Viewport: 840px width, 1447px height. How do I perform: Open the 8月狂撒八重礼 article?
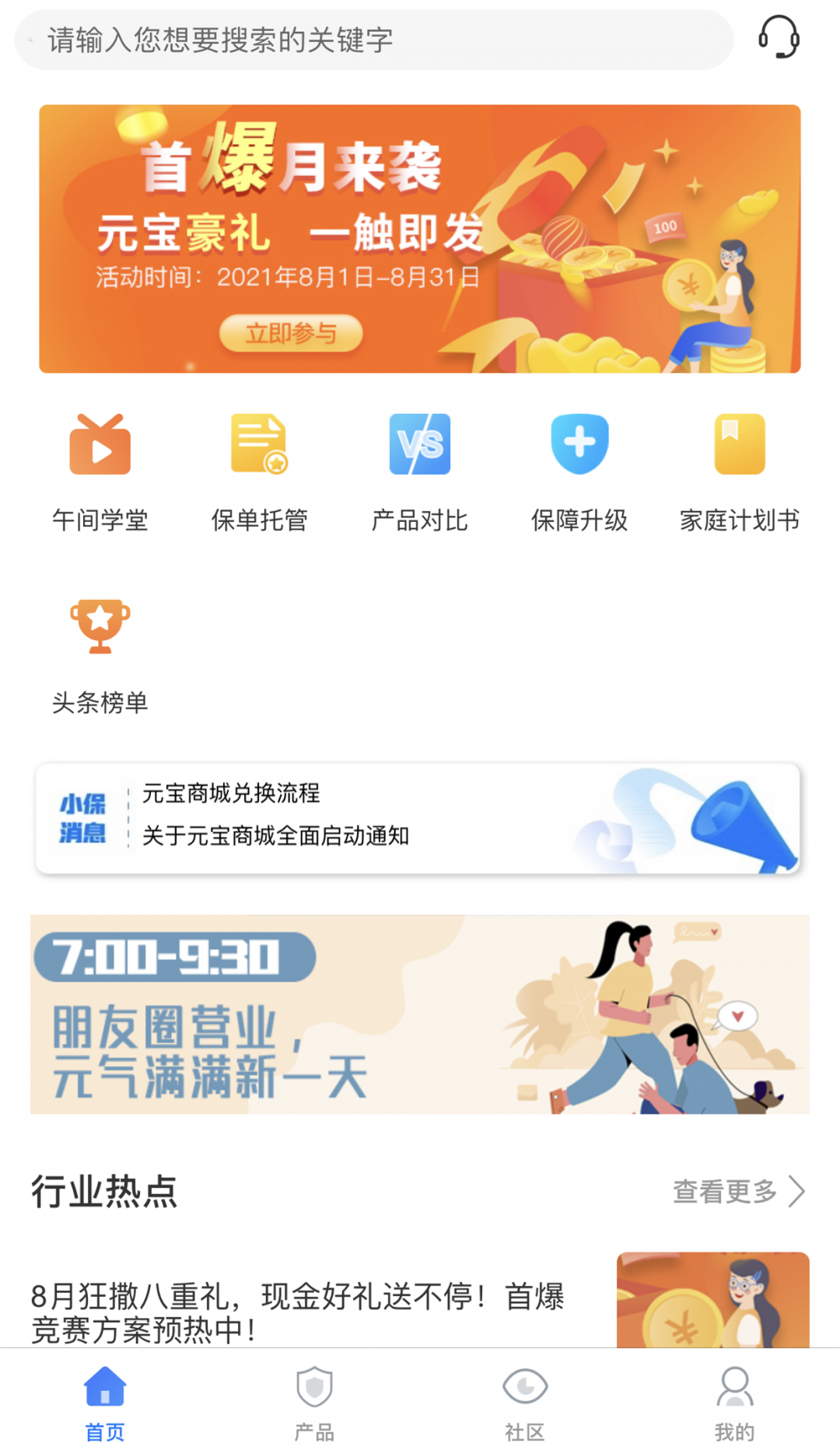coord(298,1312)
